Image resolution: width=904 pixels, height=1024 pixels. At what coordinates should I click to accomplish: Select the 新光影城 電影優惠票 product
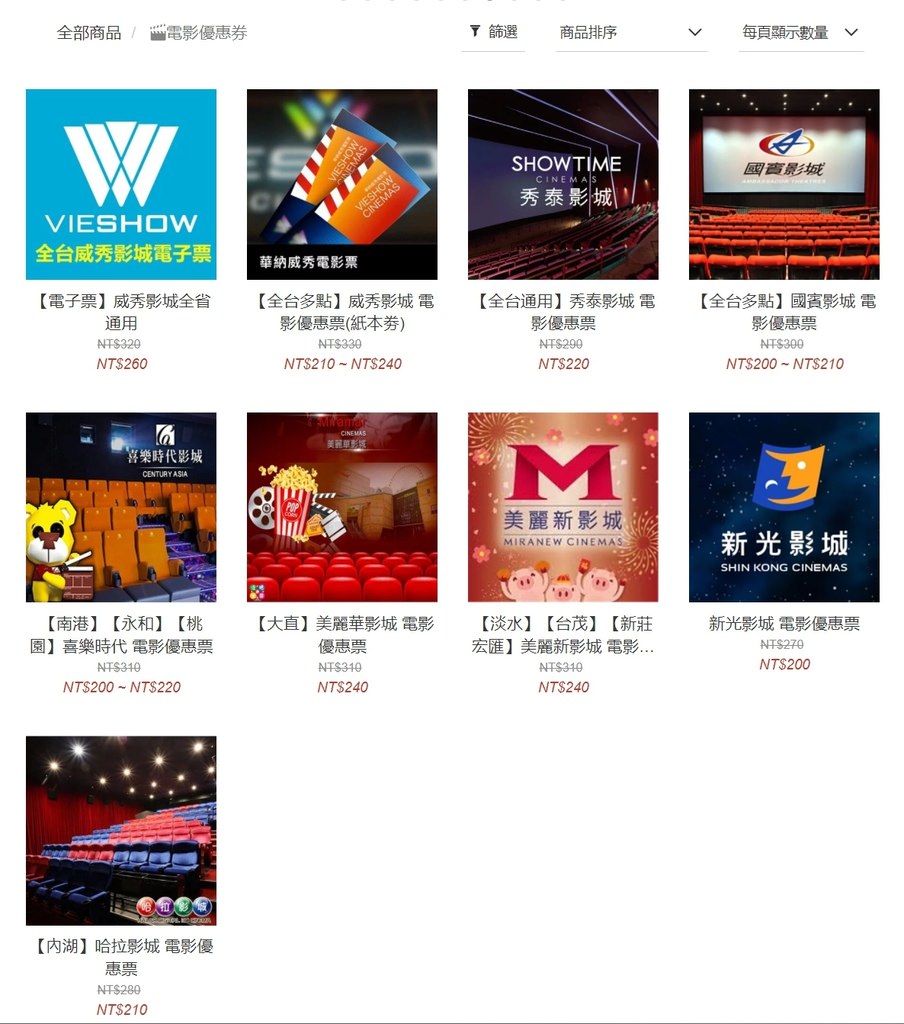click(x=784, y=507)
